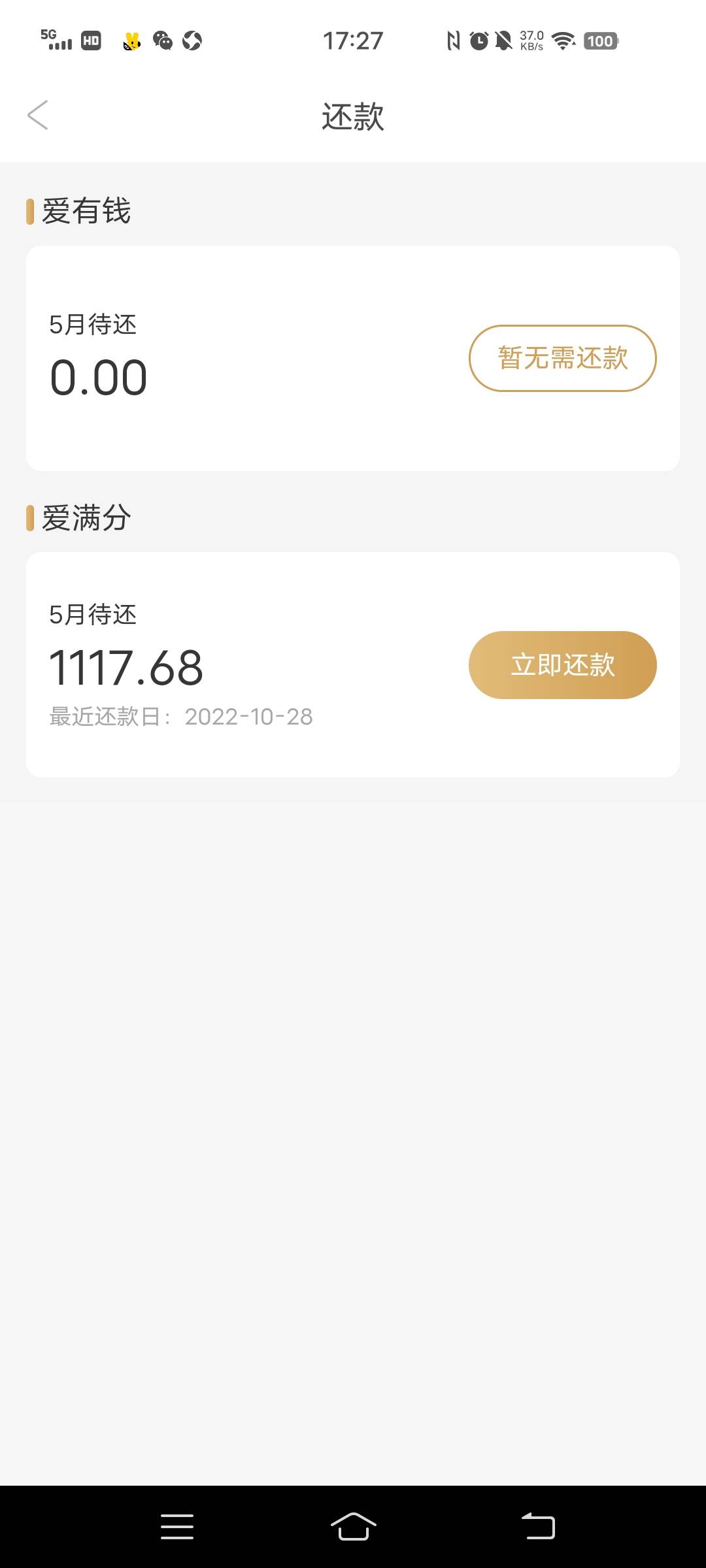Open the recent apps menu
The height and width of the screenshot is (1568, 706).
[x=177, y=1527]
